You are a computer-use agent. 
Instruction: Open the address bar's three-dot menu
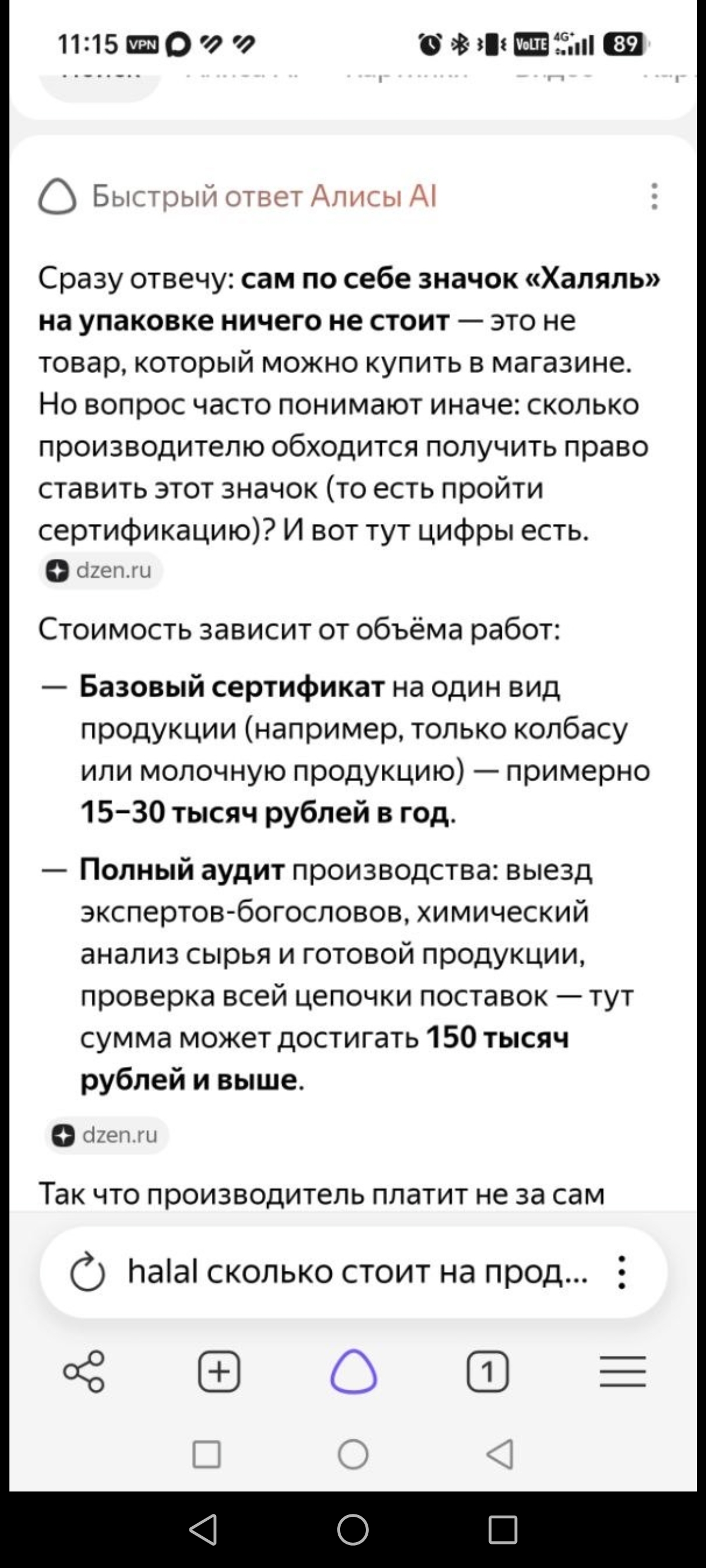[x=621, y=1272]
